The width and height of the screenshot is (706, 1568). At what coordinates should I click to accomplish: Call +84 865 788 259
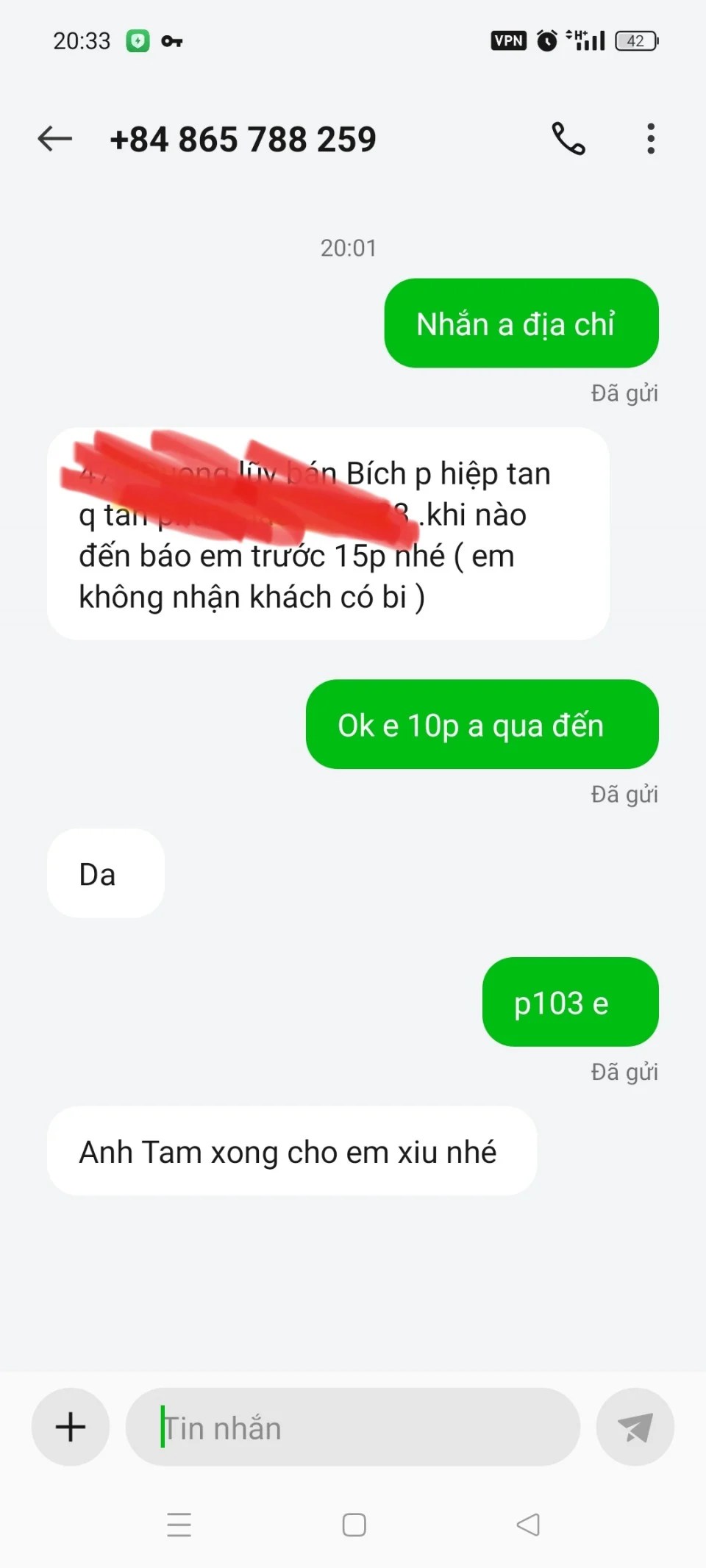(568, 138)
